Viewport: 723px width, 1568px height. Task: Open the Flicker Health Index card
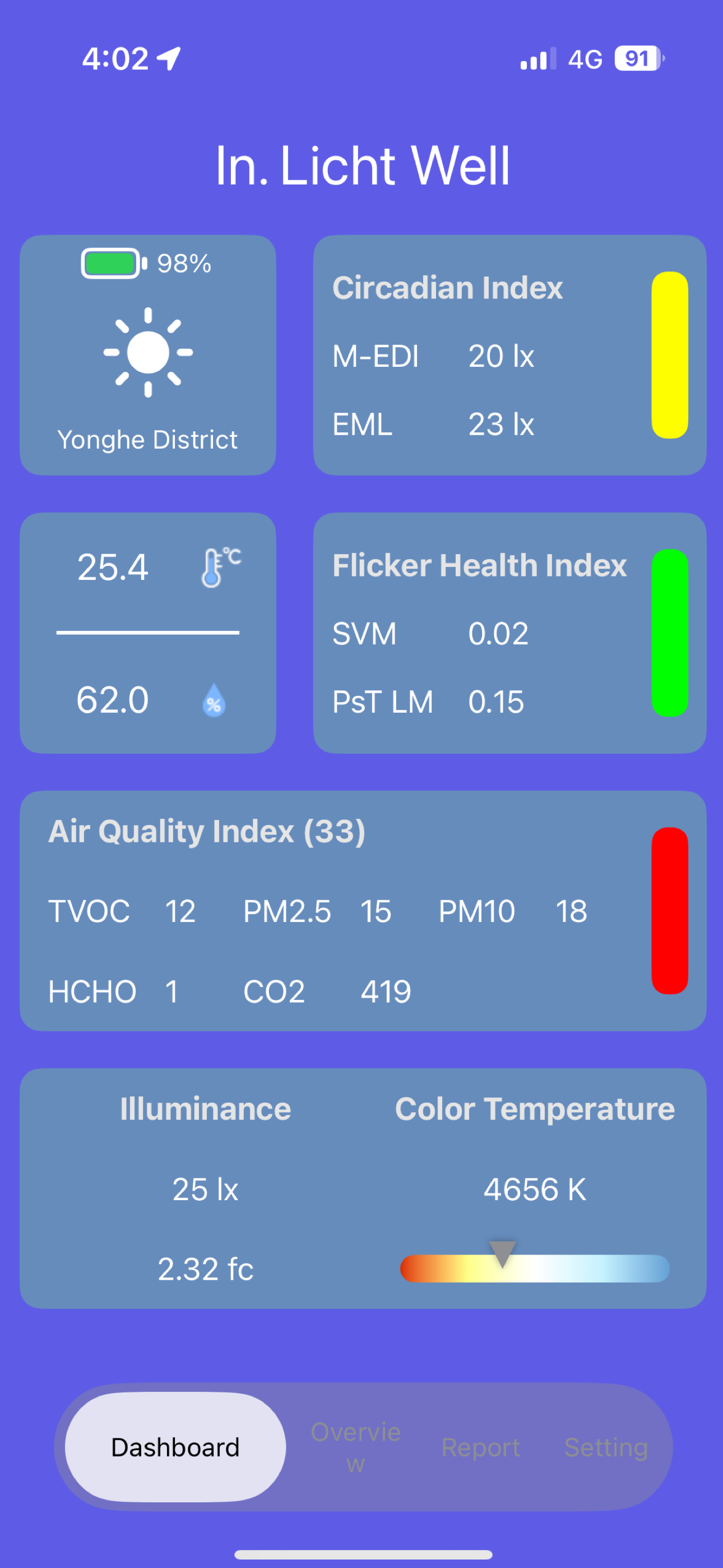(x=509, y=633)
